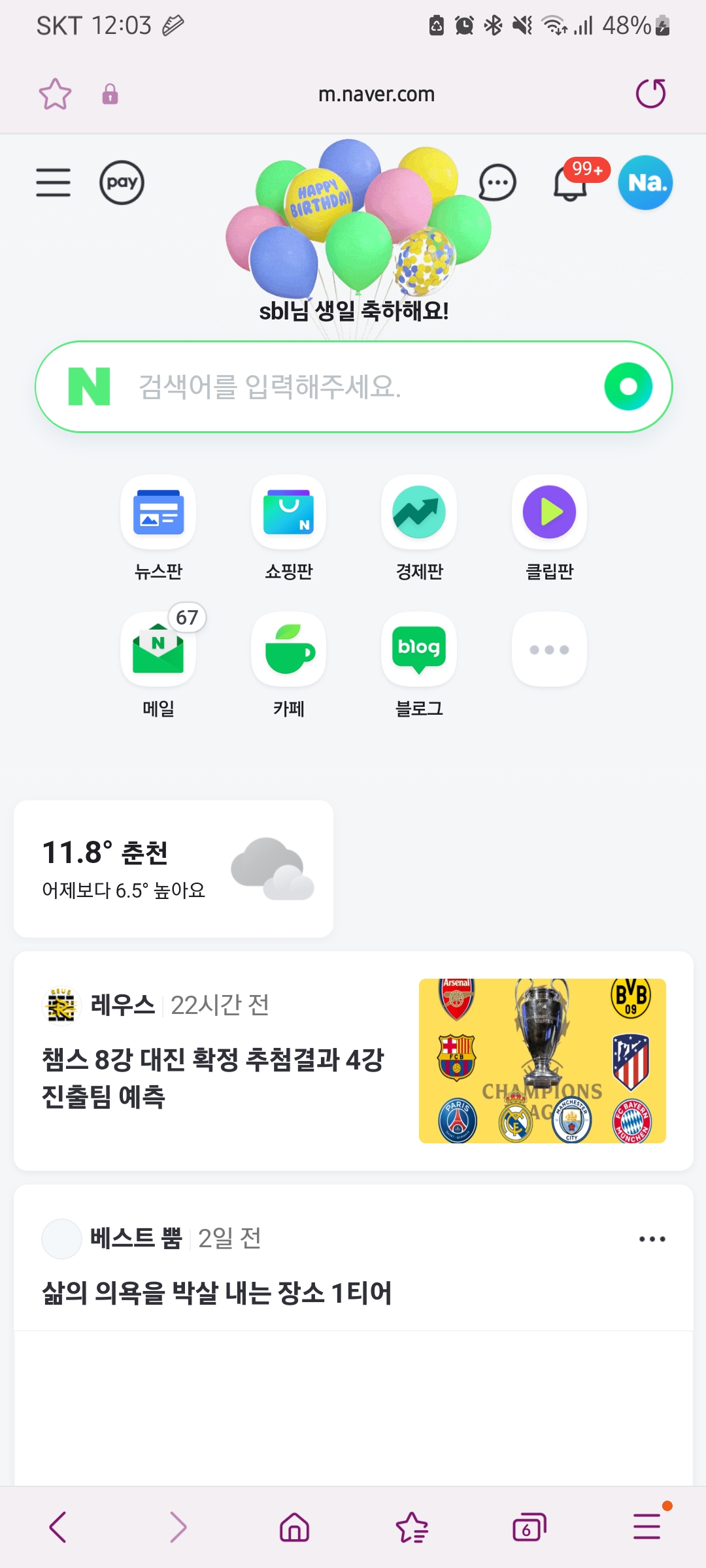This screenshot has height=1568, width=706.
Task: Open the hamburger side menu
Action: pos(53,182)
